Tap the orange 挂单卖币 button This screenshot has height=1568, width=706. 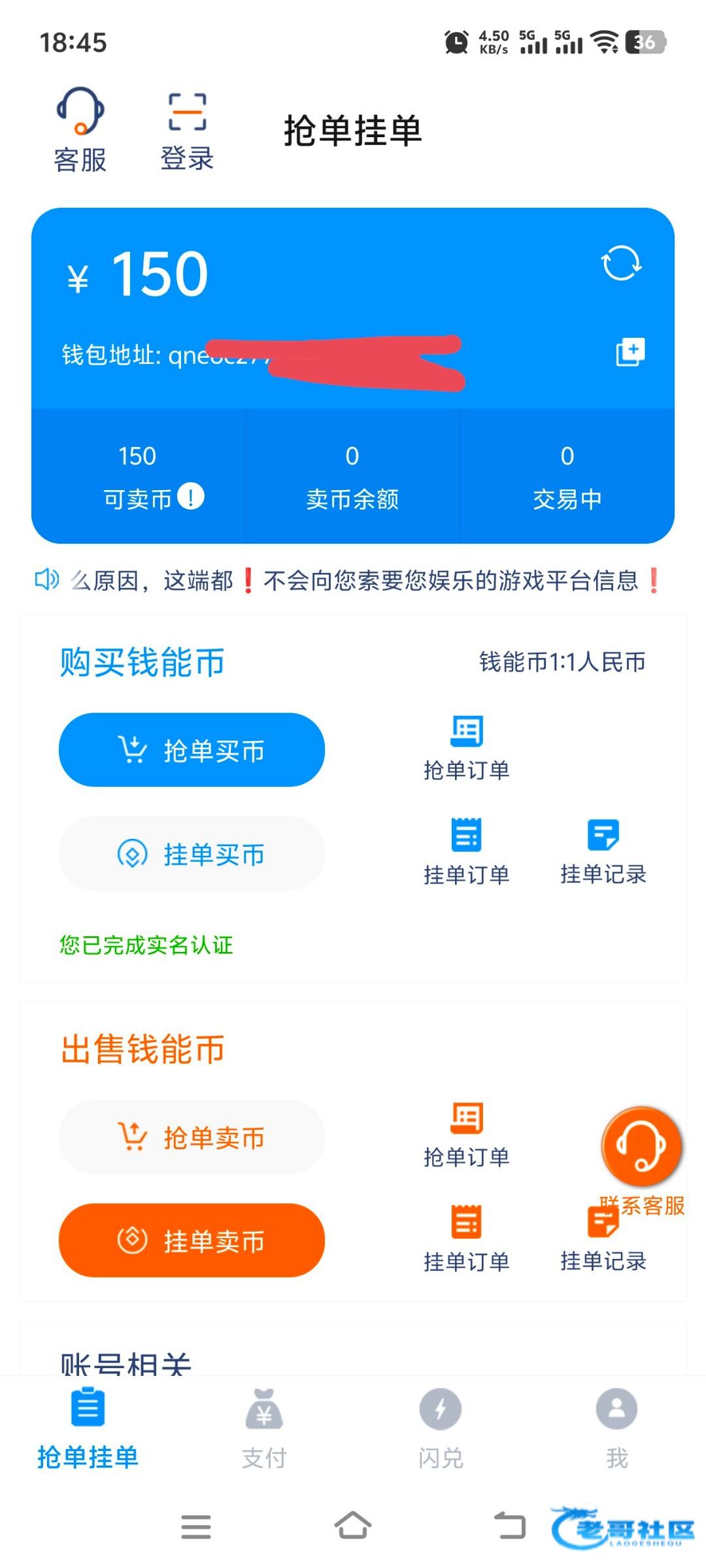coord(192,1240)
